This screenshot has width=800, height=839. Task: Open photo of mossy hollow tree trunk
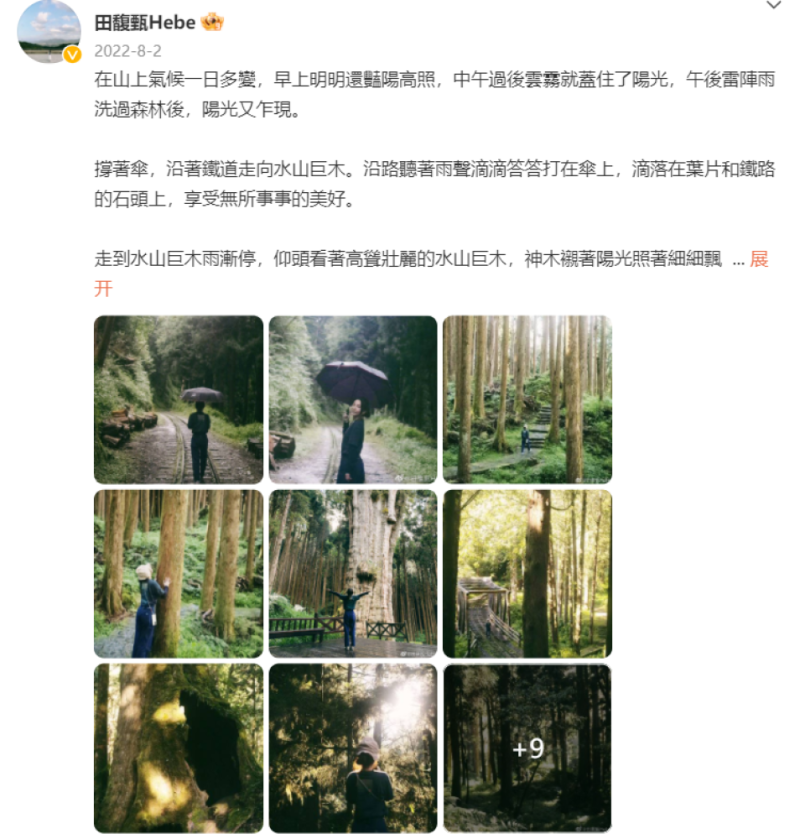178,747
